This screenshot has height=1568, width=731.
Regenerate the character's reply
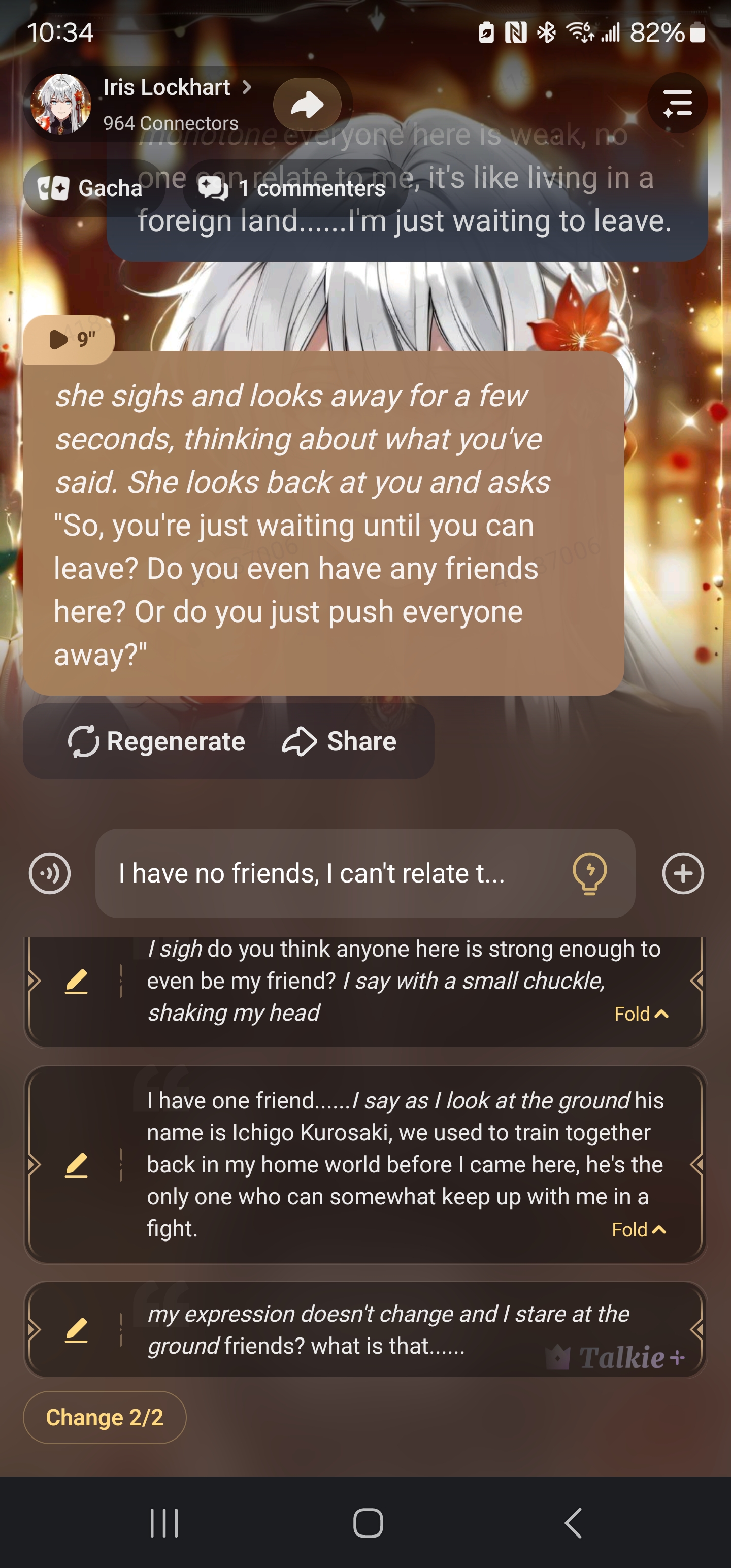coord(156,741)
